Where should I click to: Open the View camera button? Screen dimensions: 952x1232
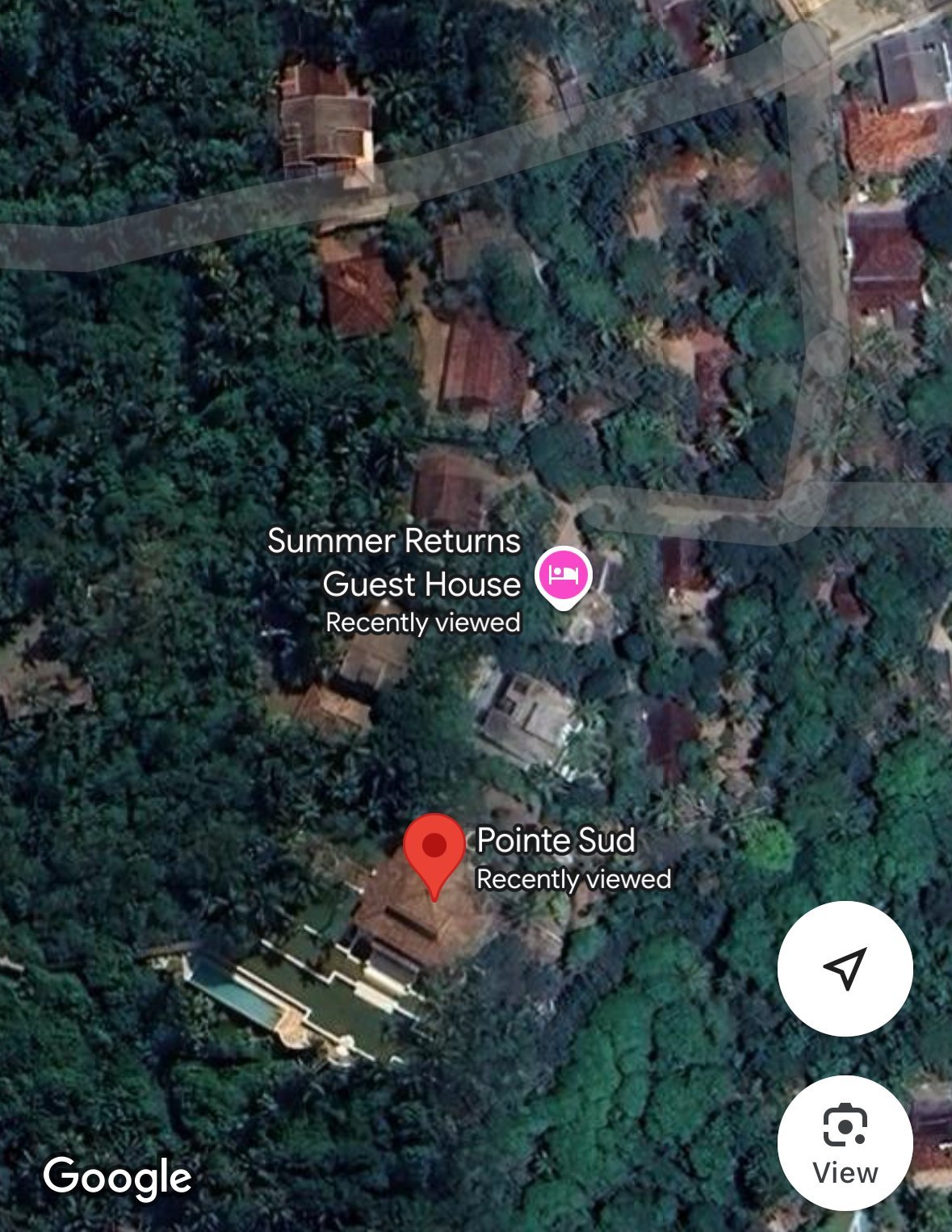click(x=845, y=1142)
